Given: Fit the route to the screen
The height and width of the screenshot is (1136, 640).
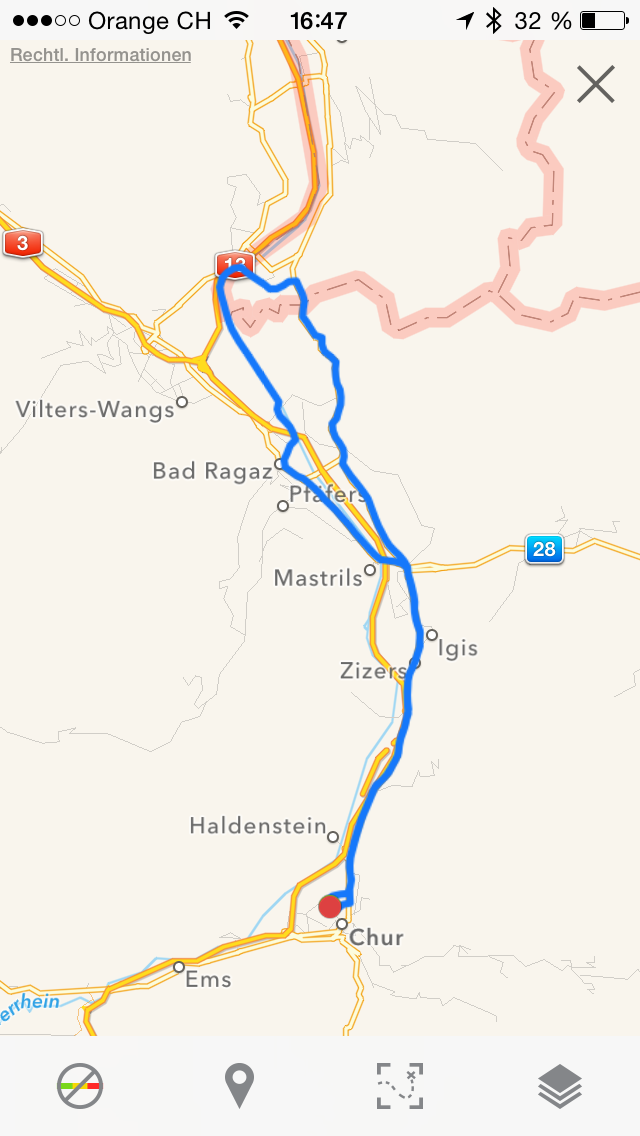Looking at the screenshot, I should 400,1085.
